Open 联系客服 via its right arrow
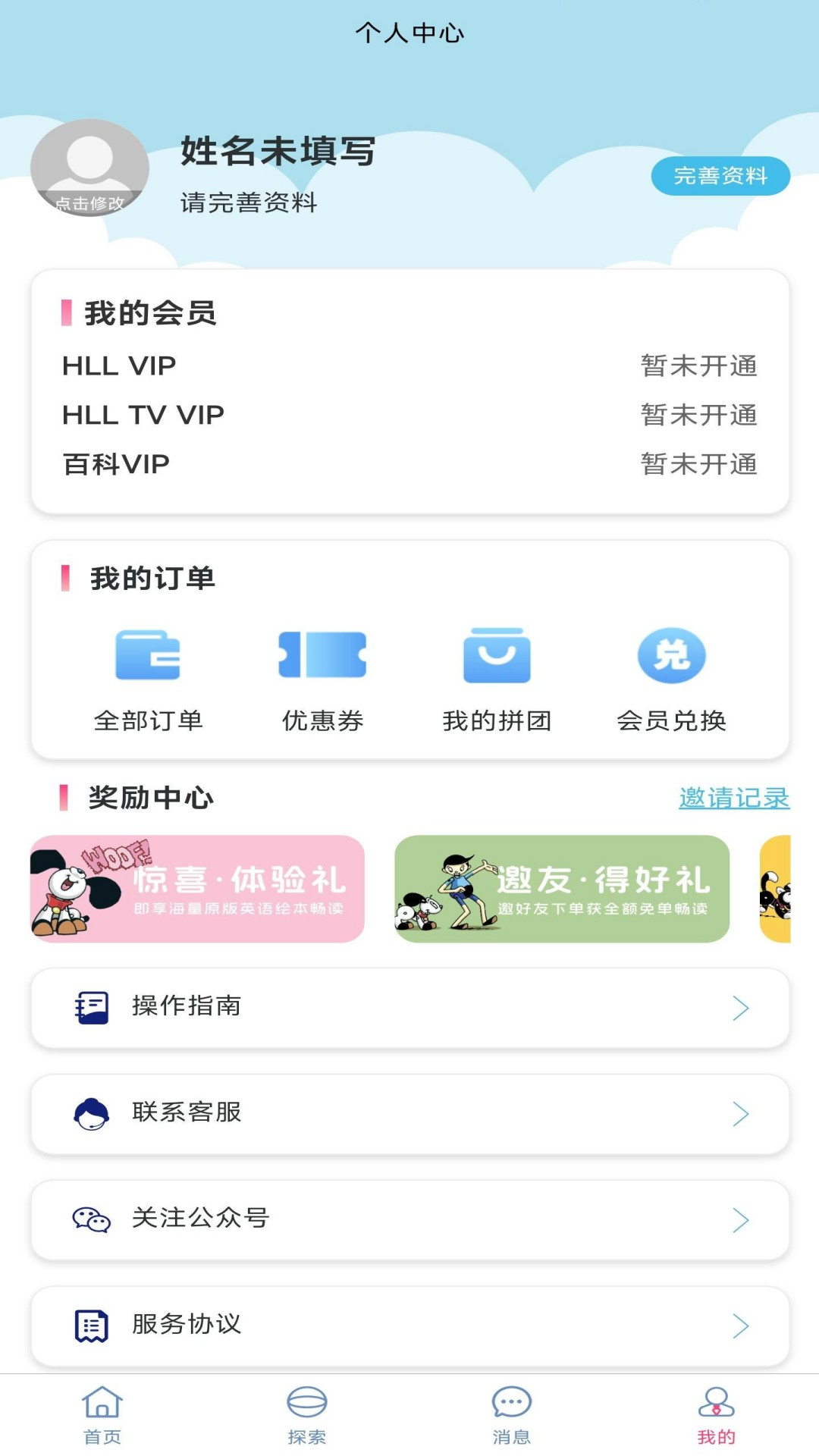This screenshot has width=819, height=1456. (739, 1112)
